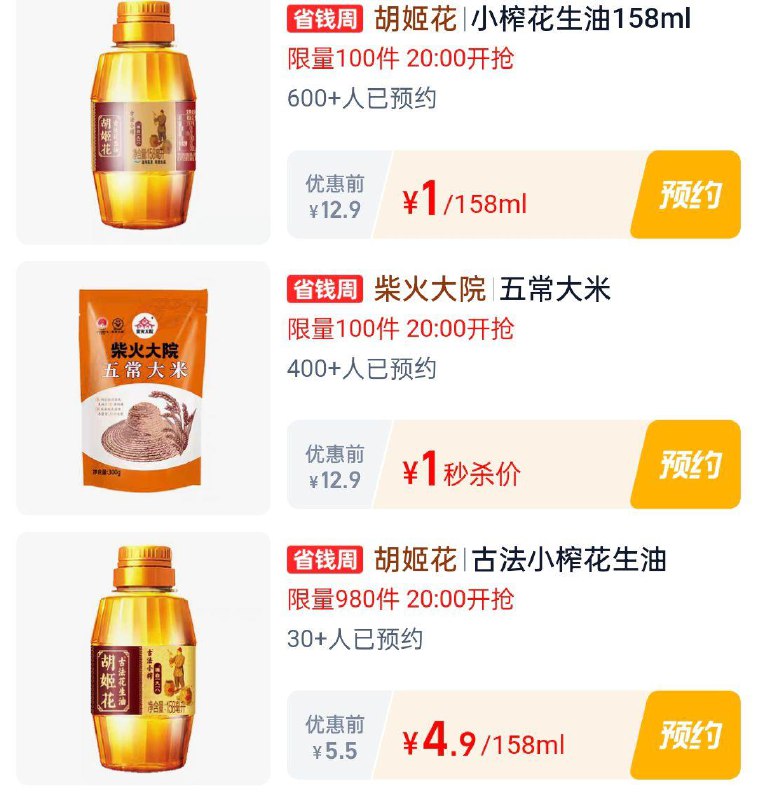Tap the 胡姬花 brand label on the first product
This screenshot has height=800, width=757.
[x=401, y=16]
